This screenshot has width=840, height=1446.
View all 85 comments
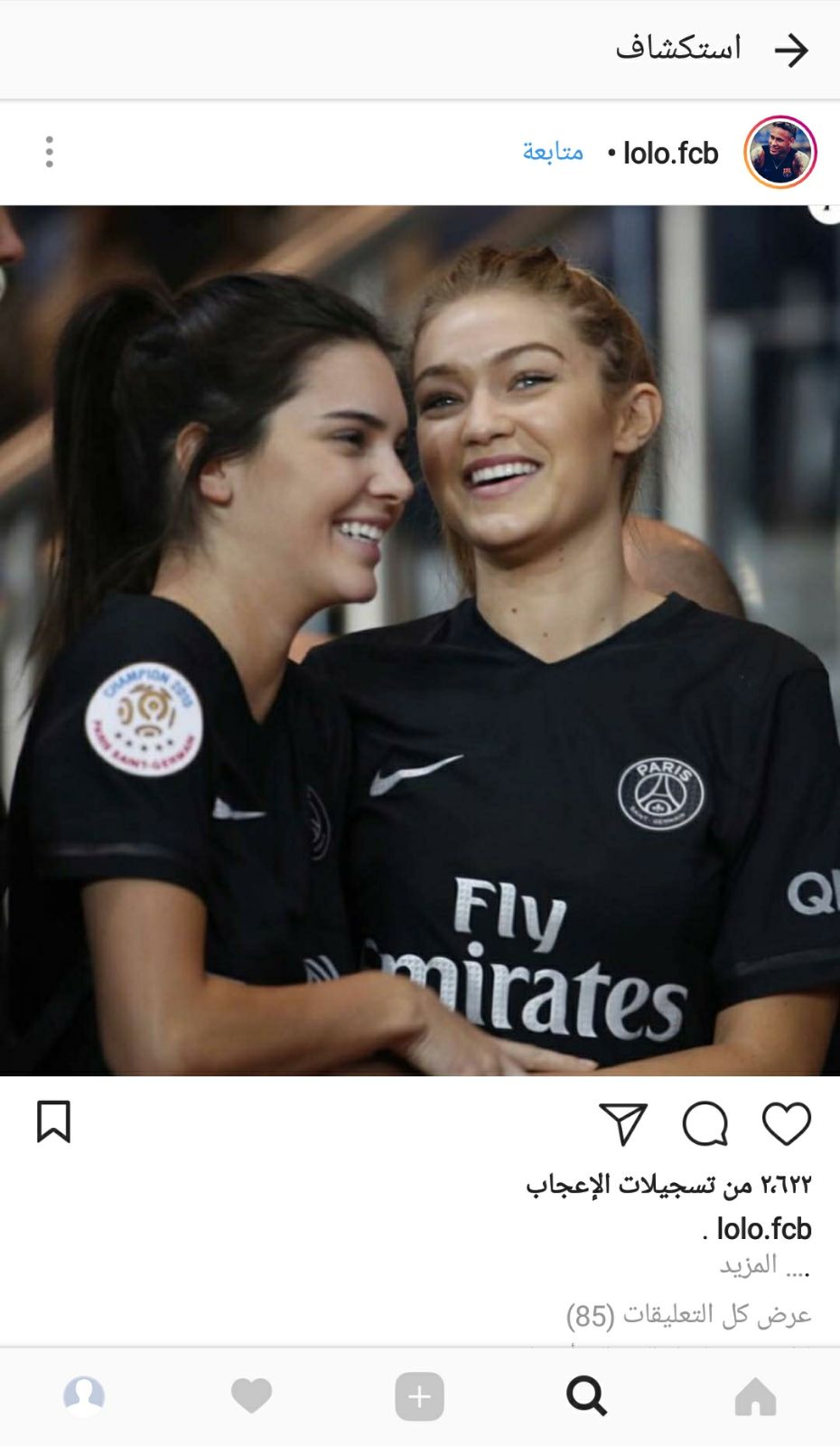[x=688, y=1315]
